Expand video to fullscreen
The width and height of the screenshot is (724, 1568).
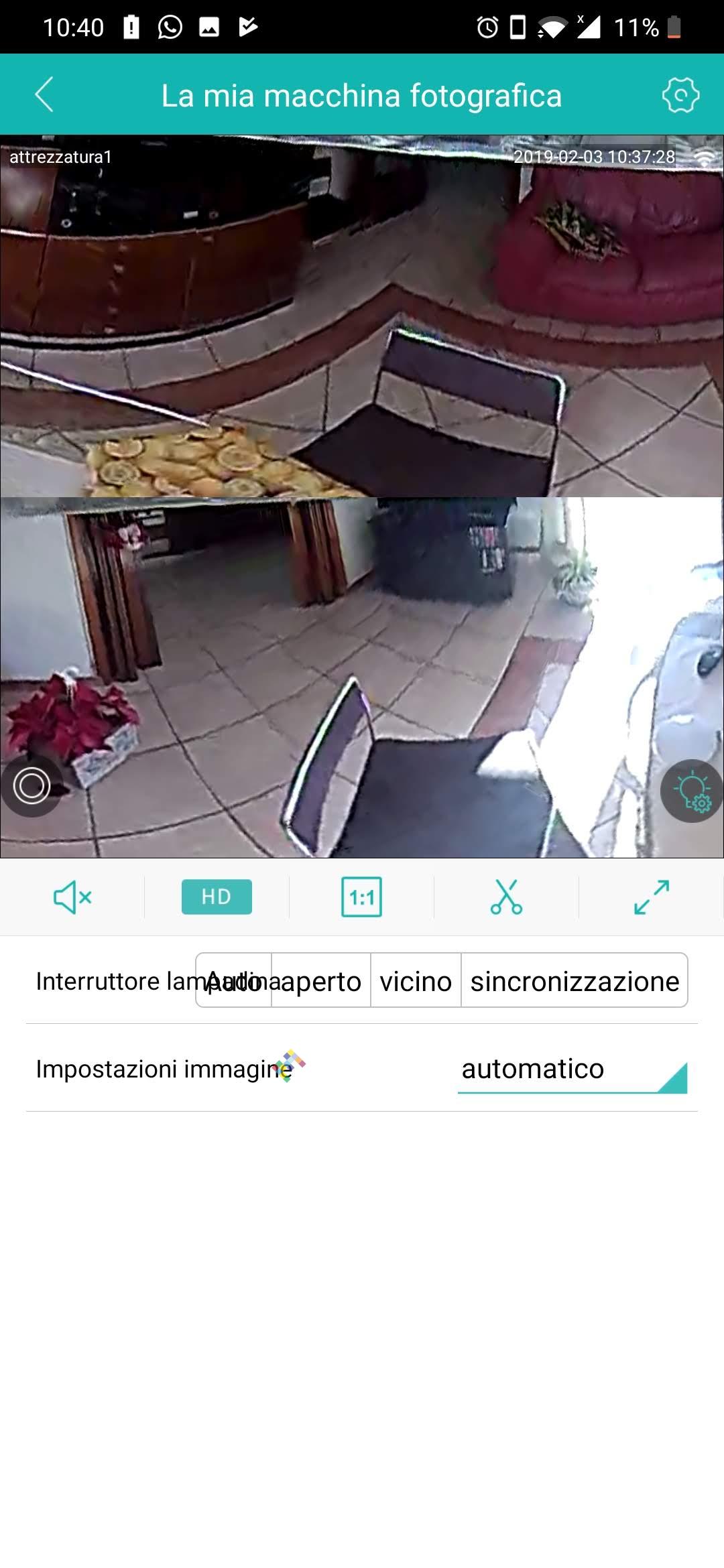651,897
